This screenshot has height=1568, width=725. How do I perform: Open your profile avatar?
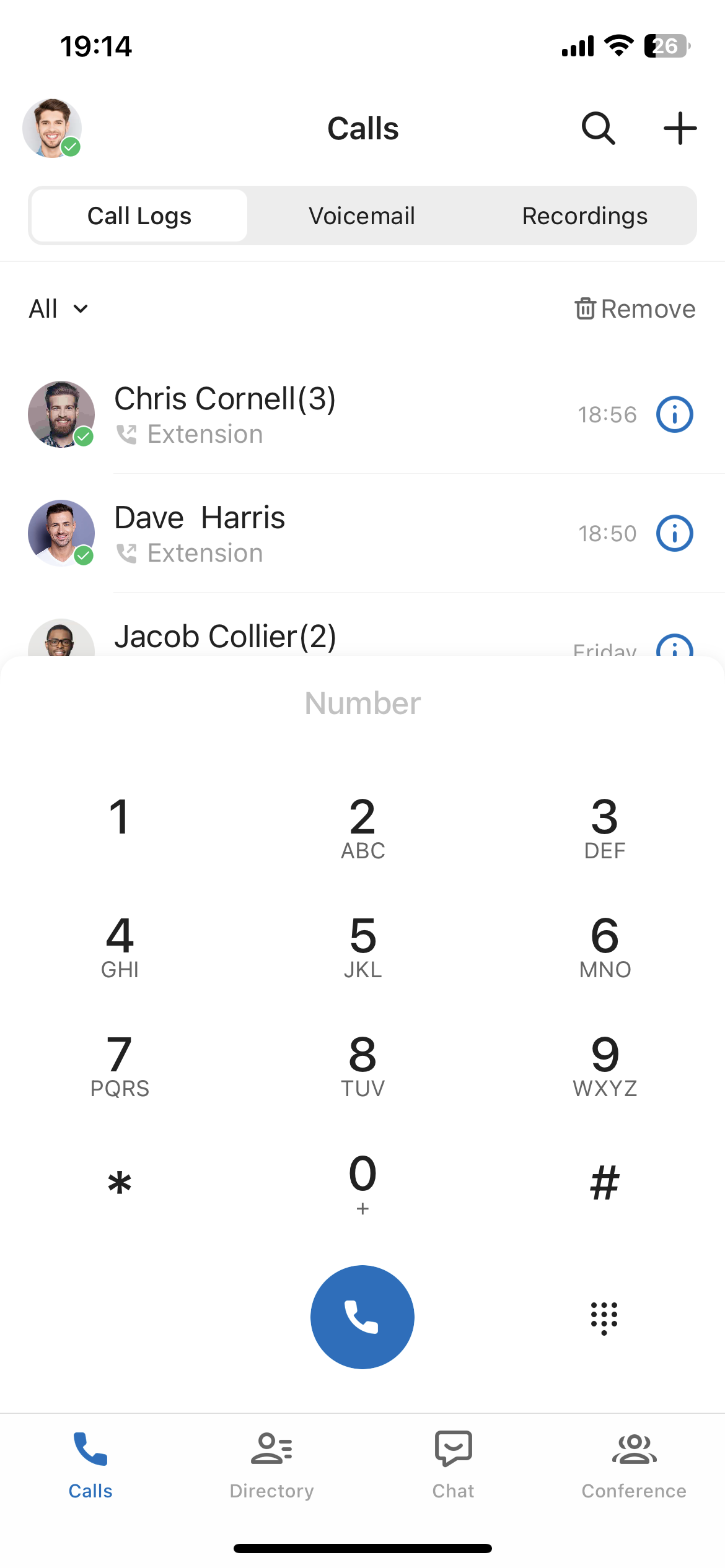(x=52, y=128)
